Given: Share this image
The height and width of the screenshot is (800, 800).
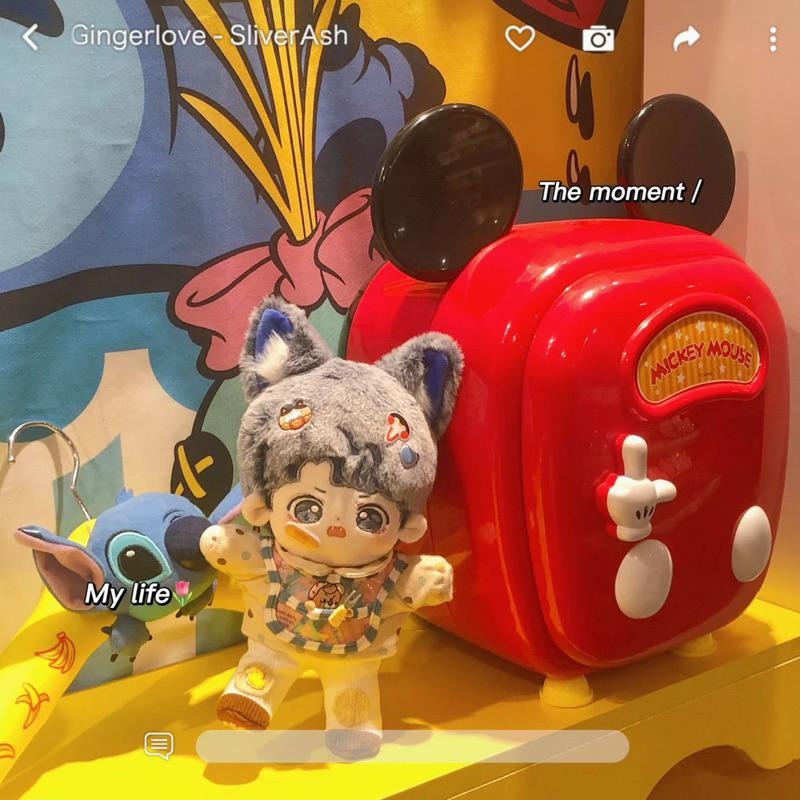Looking at the screenshot, I should click(686, 39).
